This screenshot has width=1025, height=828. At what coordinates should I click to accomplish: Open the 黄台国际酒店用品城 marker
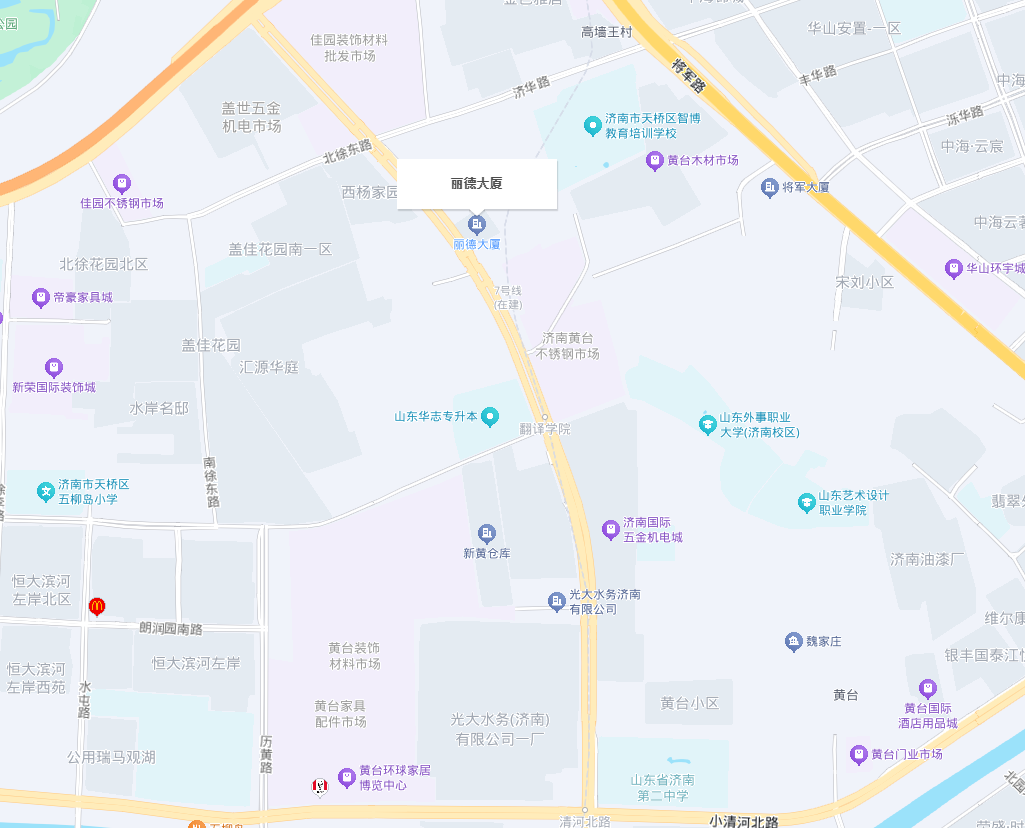click(928, 689)
